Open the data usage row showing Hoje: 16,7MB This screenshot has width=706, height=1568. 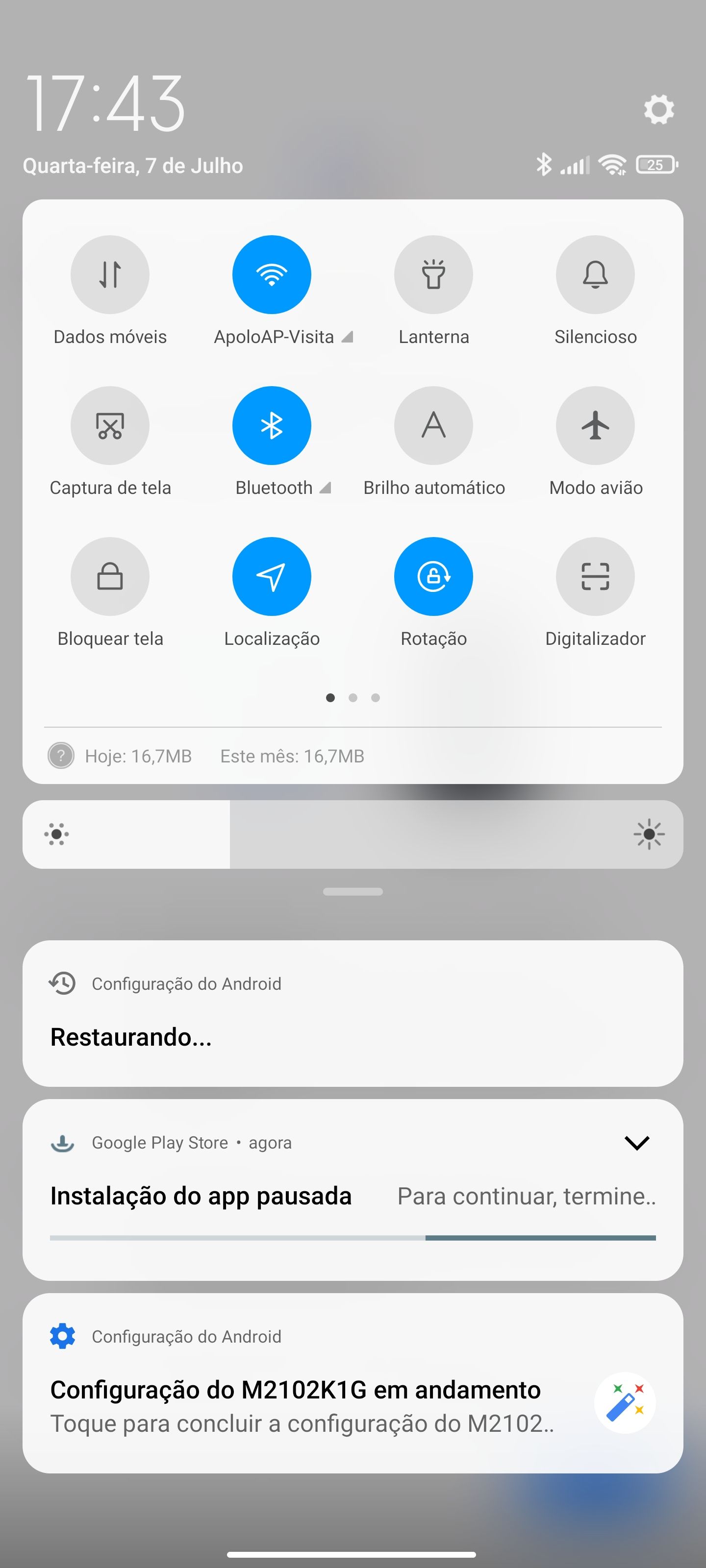[x=353, y=756]
